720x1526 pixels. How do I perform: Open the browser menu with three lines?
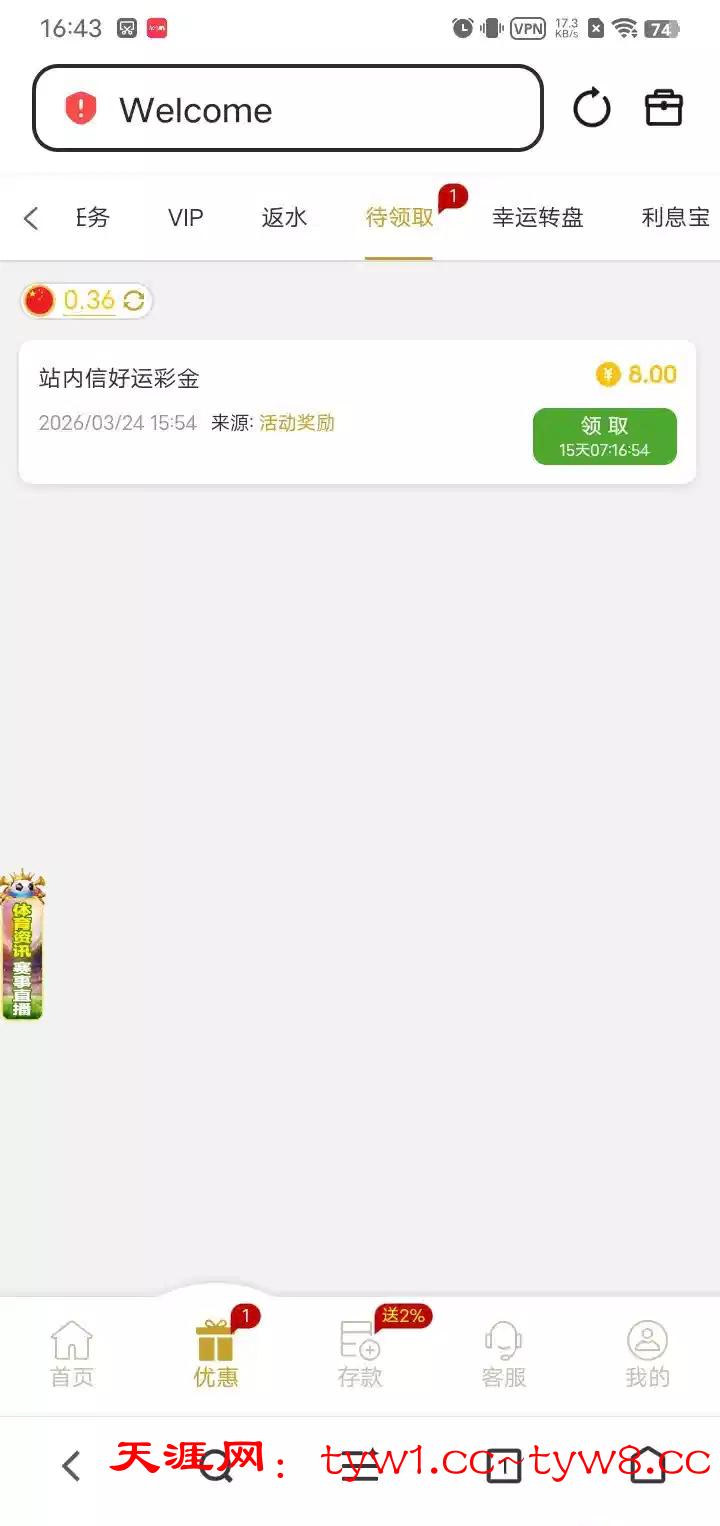pyautogui.click(x=360, y=1466)
